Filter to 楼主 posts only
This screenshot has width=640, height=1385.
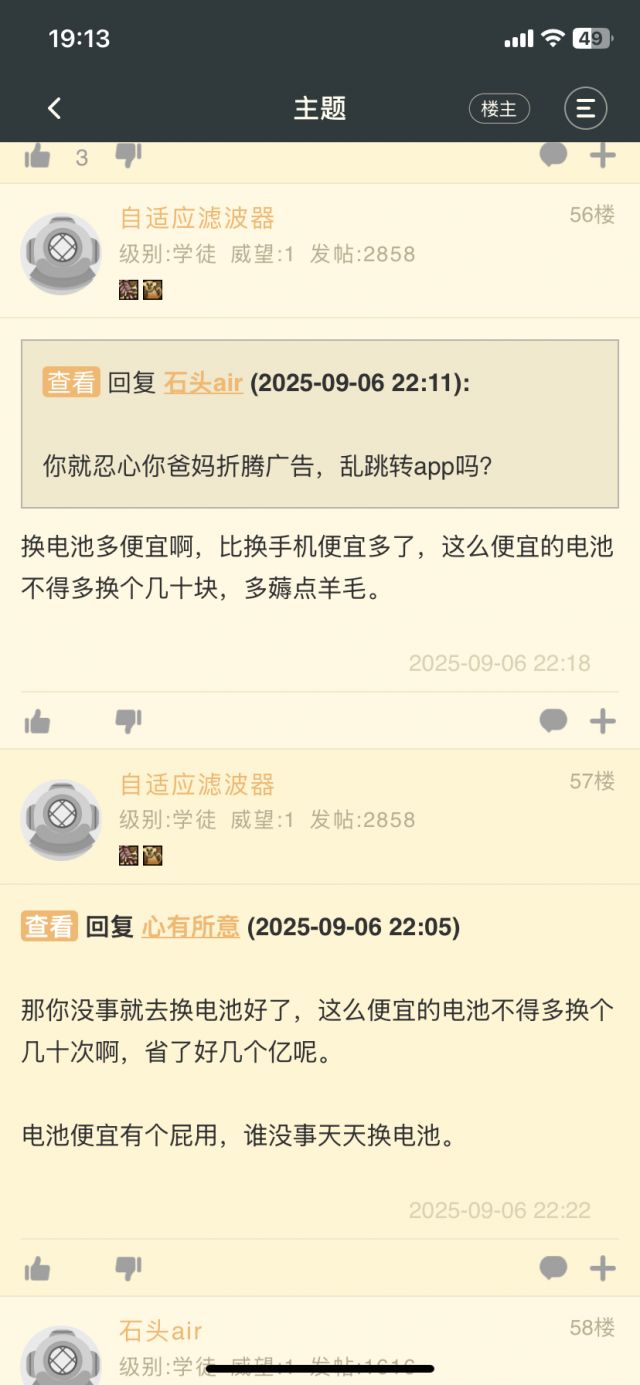pyautogui.click(x=499, y=108)
